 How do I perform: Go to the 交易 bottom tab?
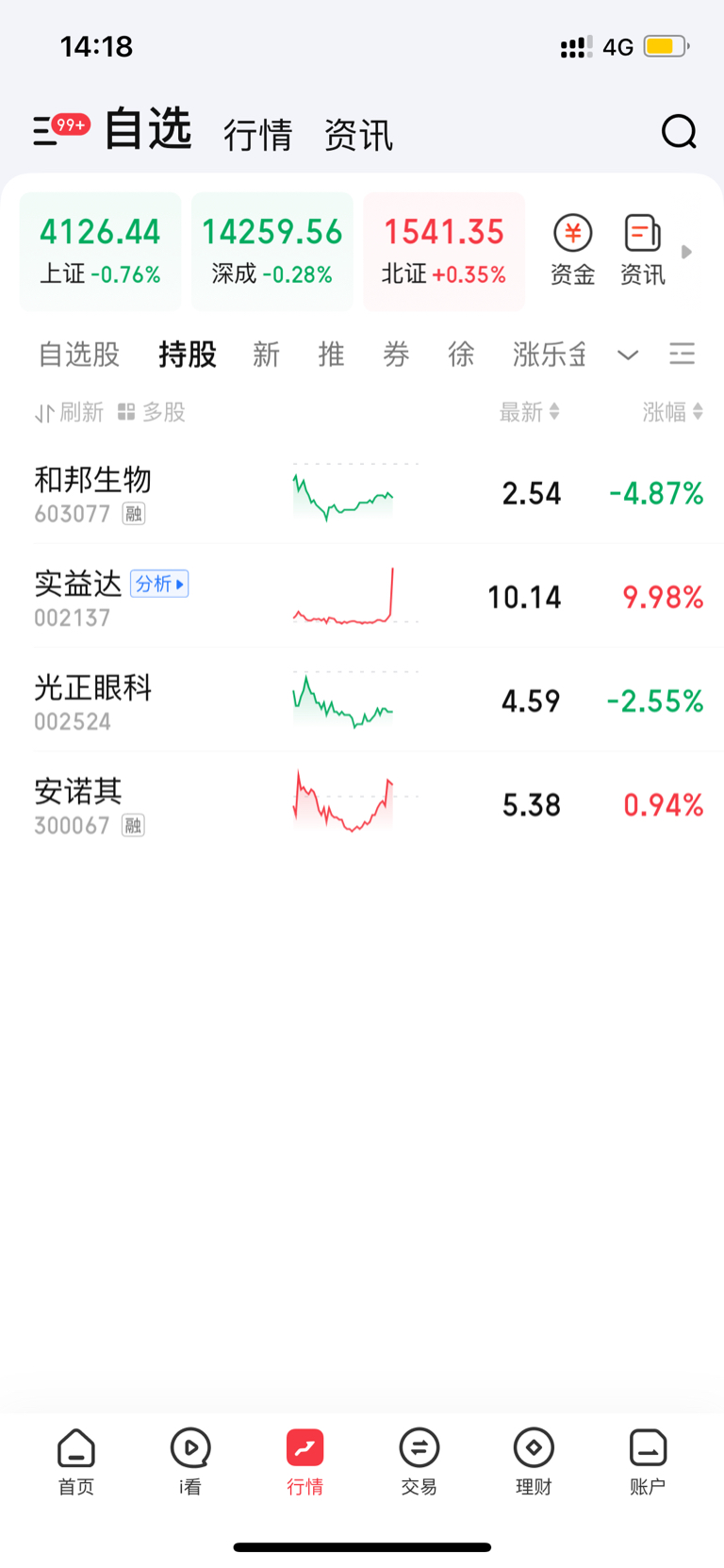pyautogui.click(x=420, y=1461)
